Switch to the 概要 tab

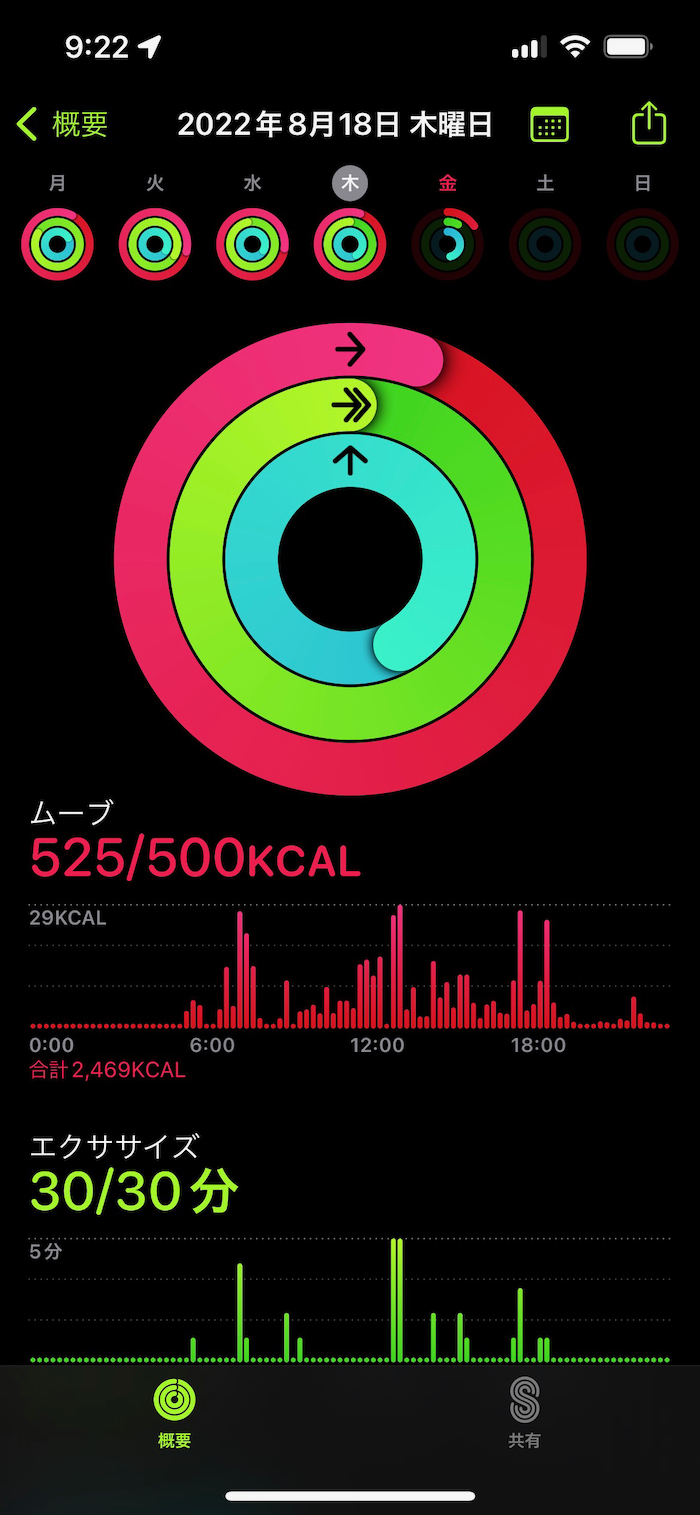click(x=174, y=1412)
